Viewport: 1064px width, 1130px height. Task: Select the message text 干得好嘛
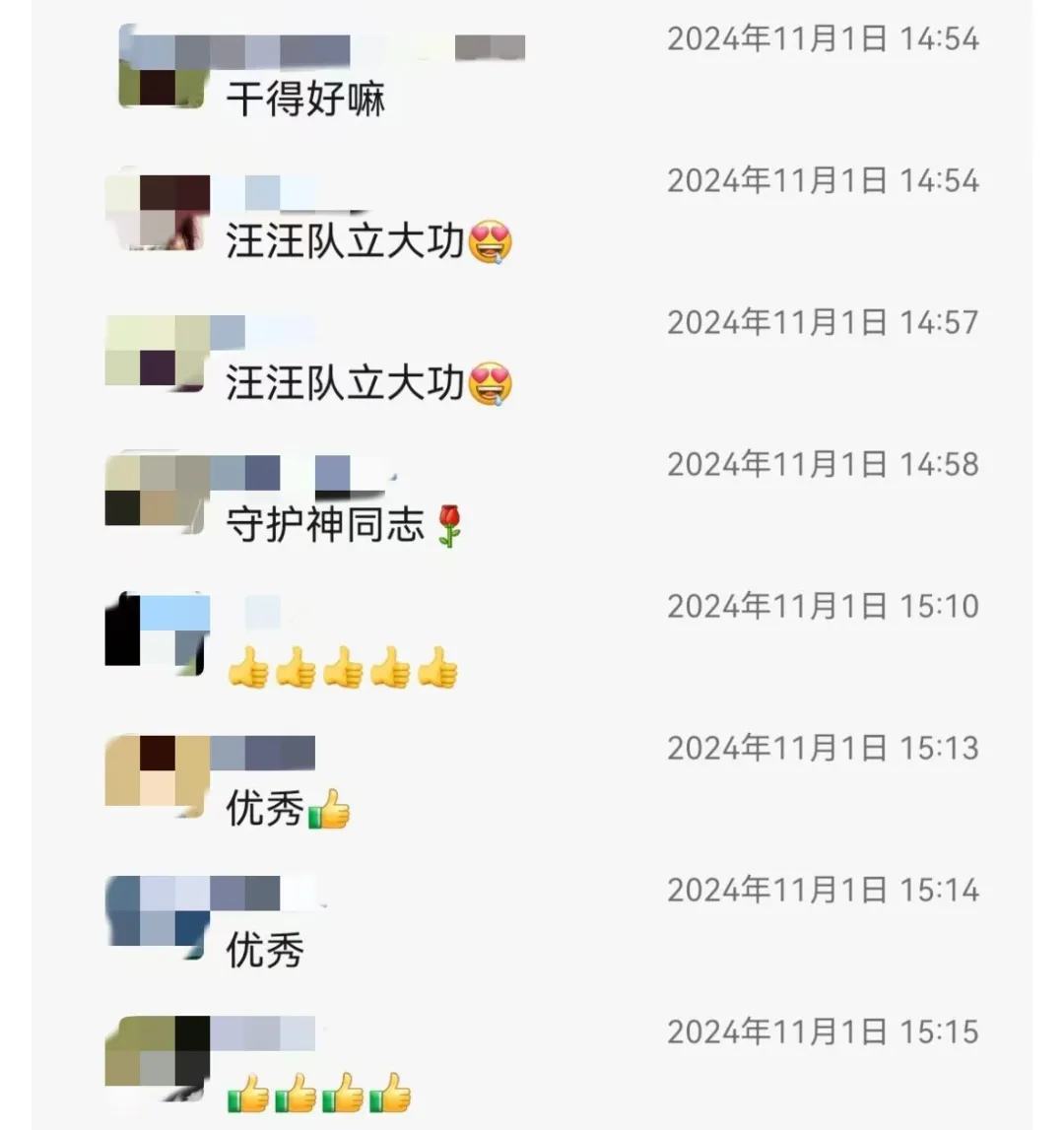point(305,98)
